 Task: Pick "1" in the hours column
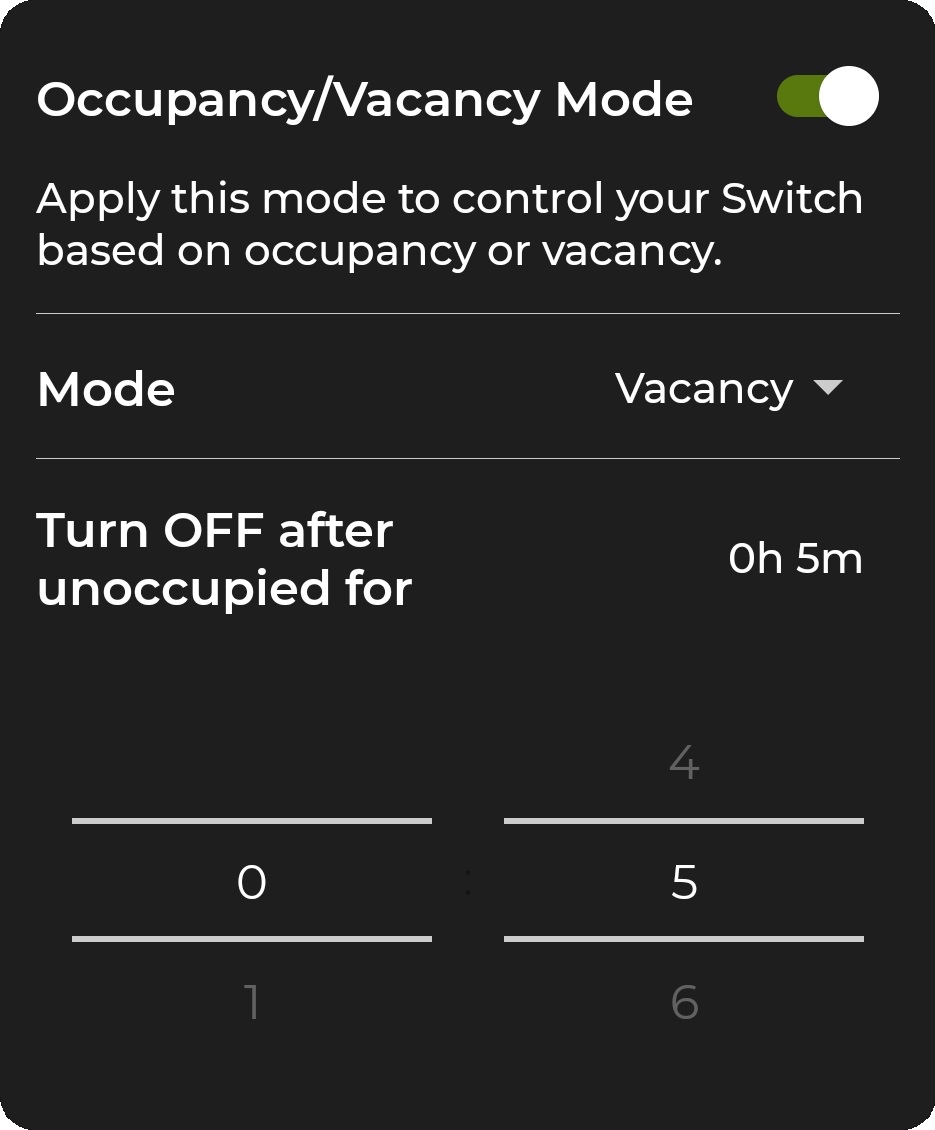click(251, 1003)
